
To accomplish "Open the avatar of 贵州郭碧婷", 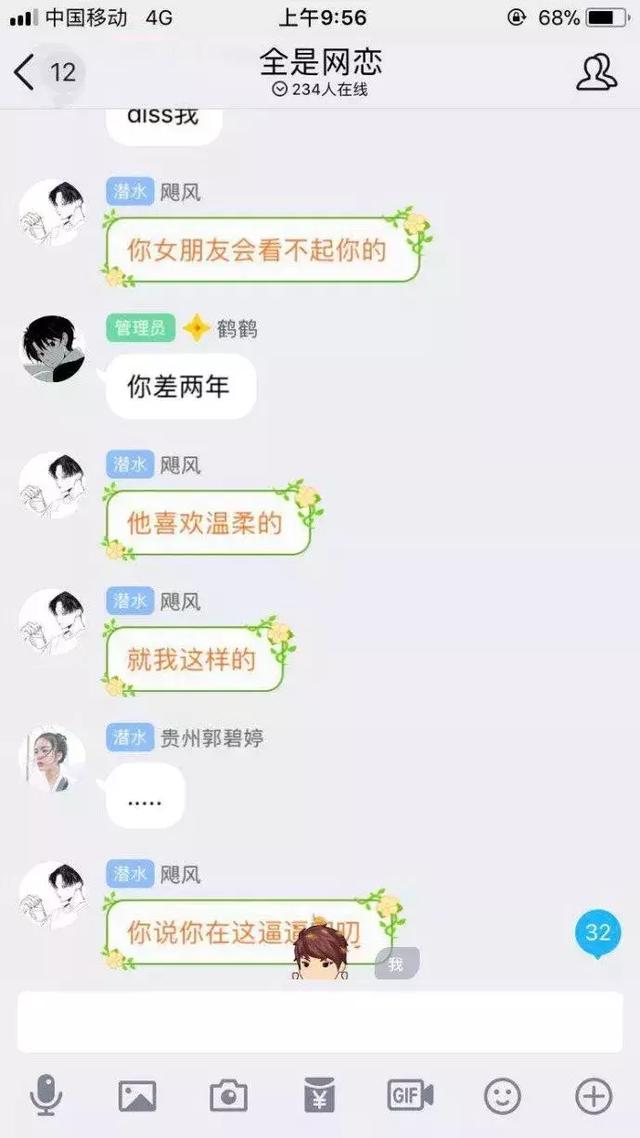I will (x=54, y=759).
